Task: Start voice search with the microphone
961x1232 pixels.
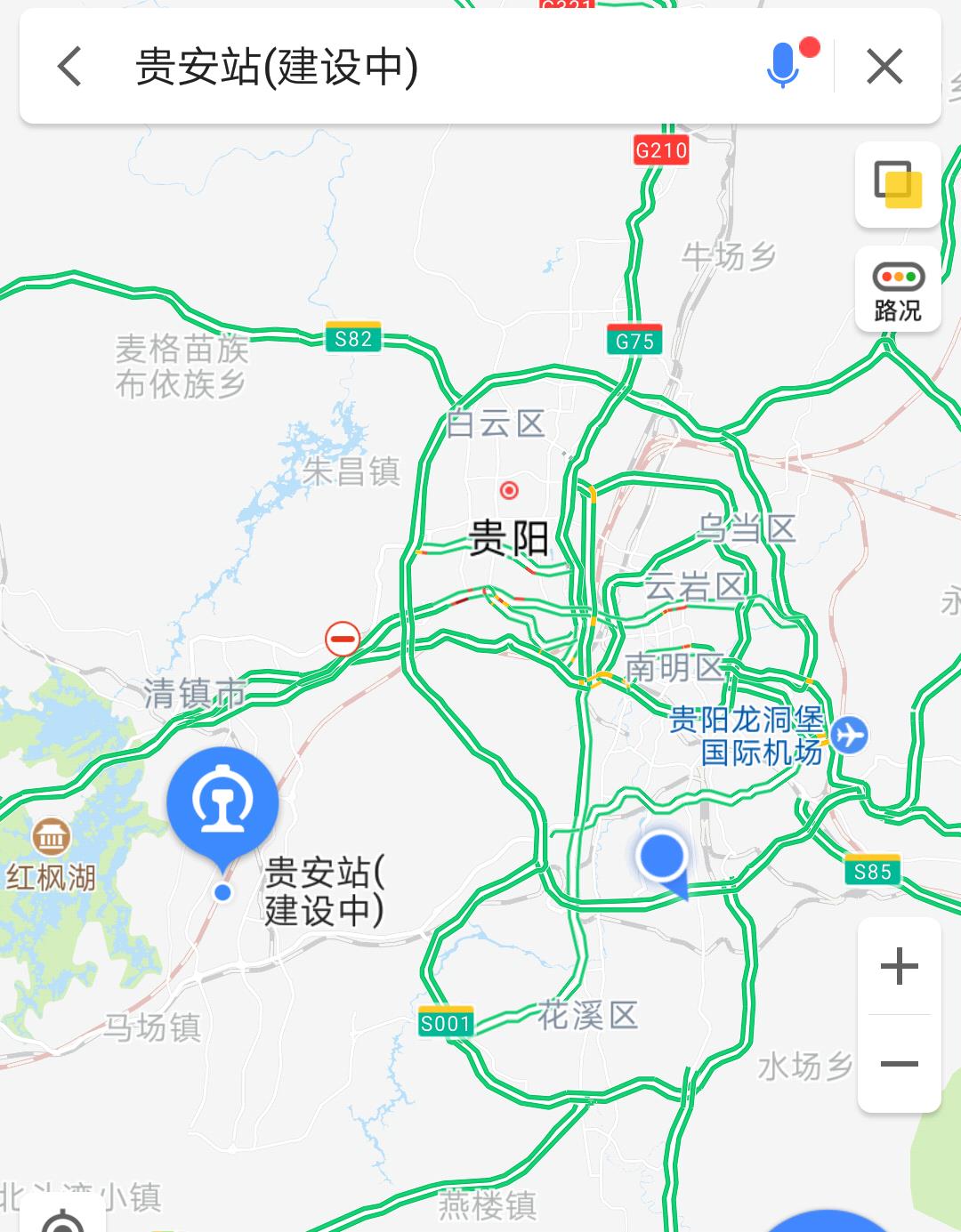Action: [784, 65]
